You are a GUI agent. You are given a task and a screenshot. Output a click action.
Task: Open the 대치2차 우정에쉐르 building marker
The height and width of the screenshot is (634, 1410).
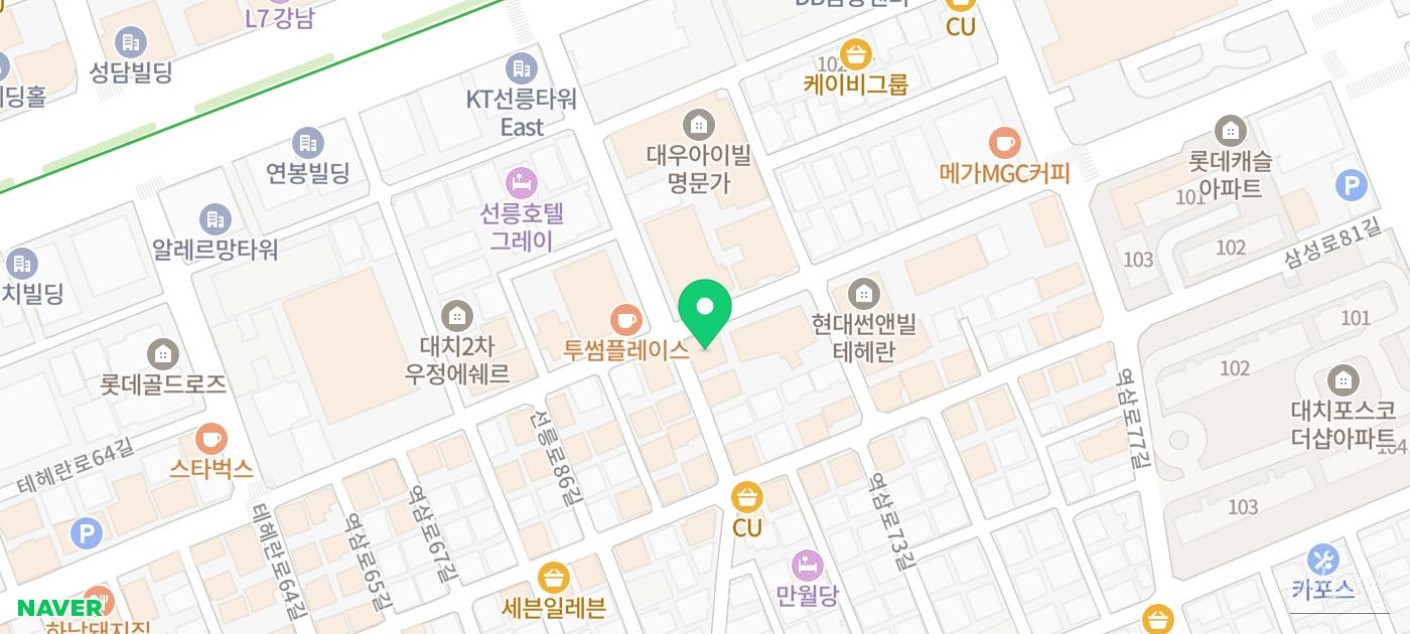457,316
